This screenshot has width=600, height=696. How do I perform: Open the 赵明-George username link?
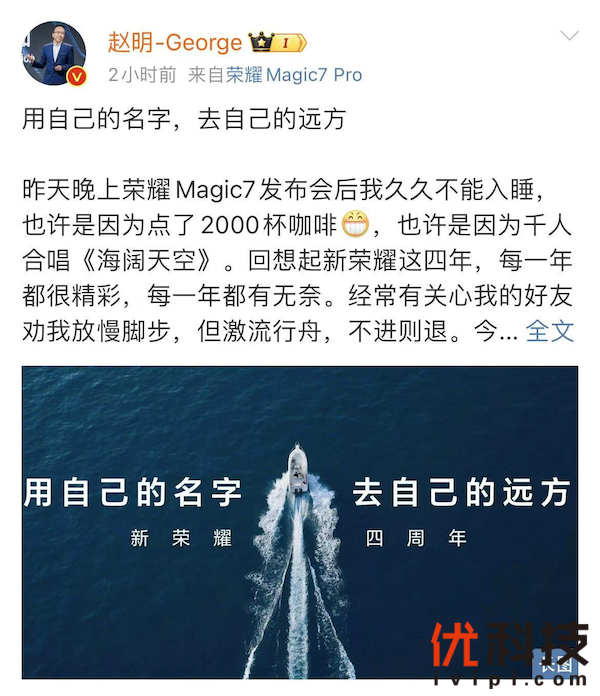point(175,42)
